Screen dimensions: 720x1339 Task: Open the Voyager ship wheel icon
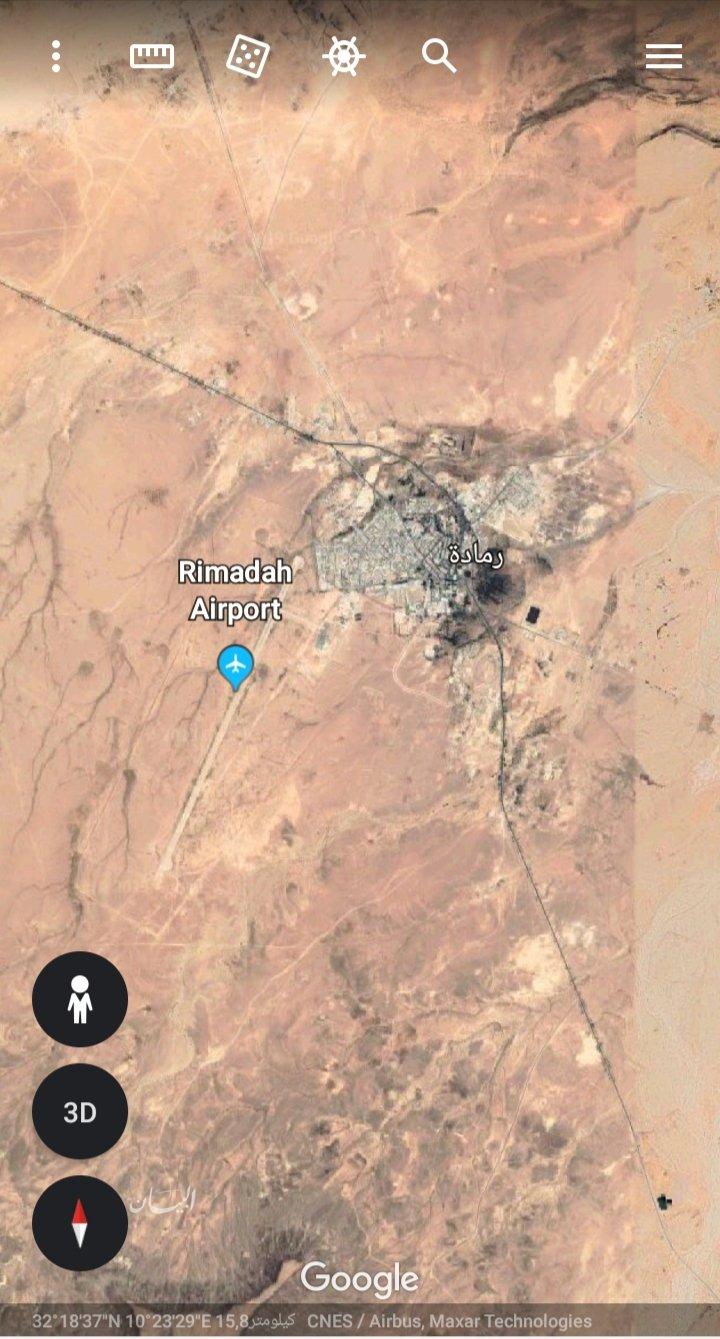click(343, 57)
